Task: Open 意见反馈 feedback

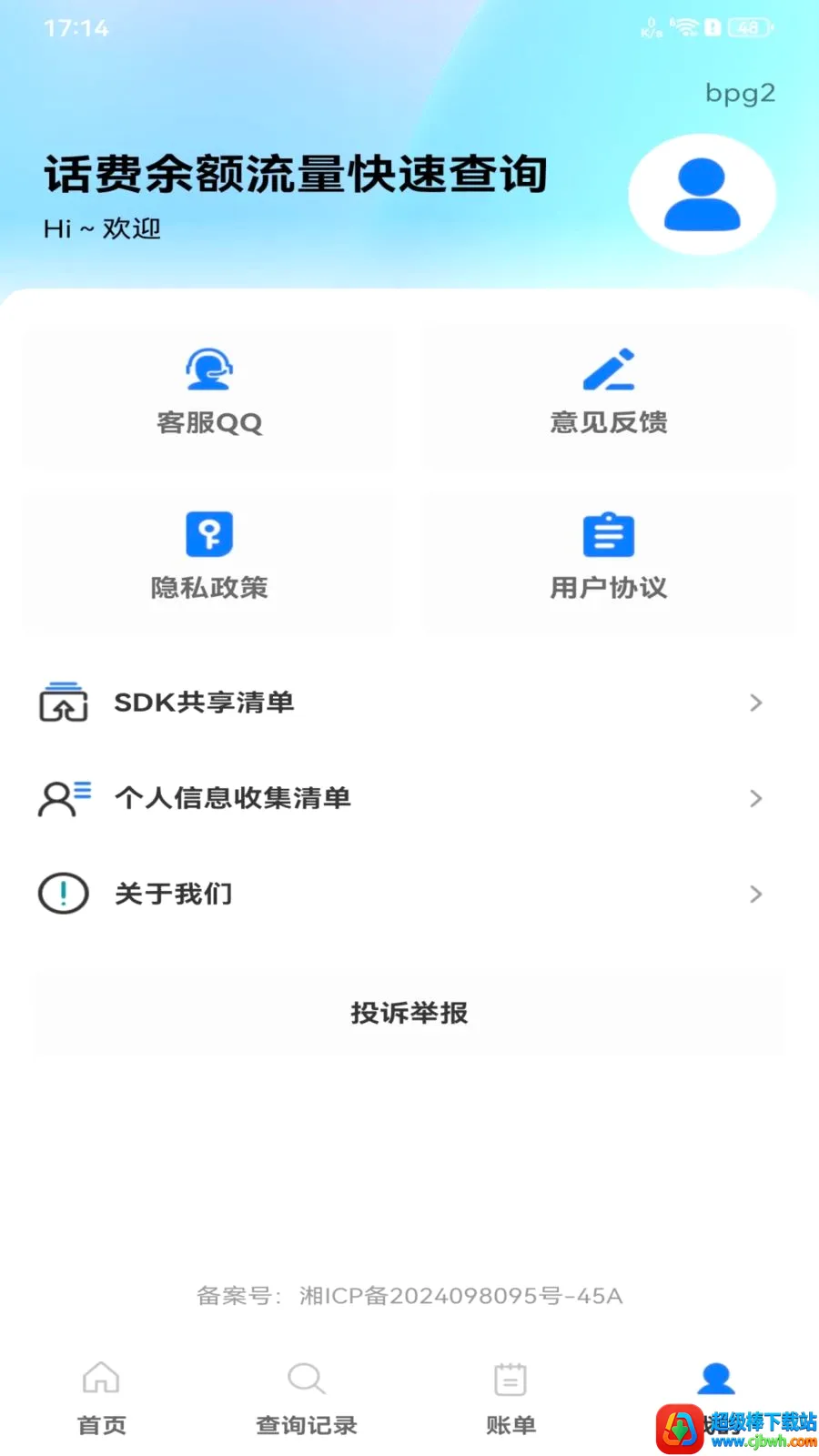Action: pos(609,395)
